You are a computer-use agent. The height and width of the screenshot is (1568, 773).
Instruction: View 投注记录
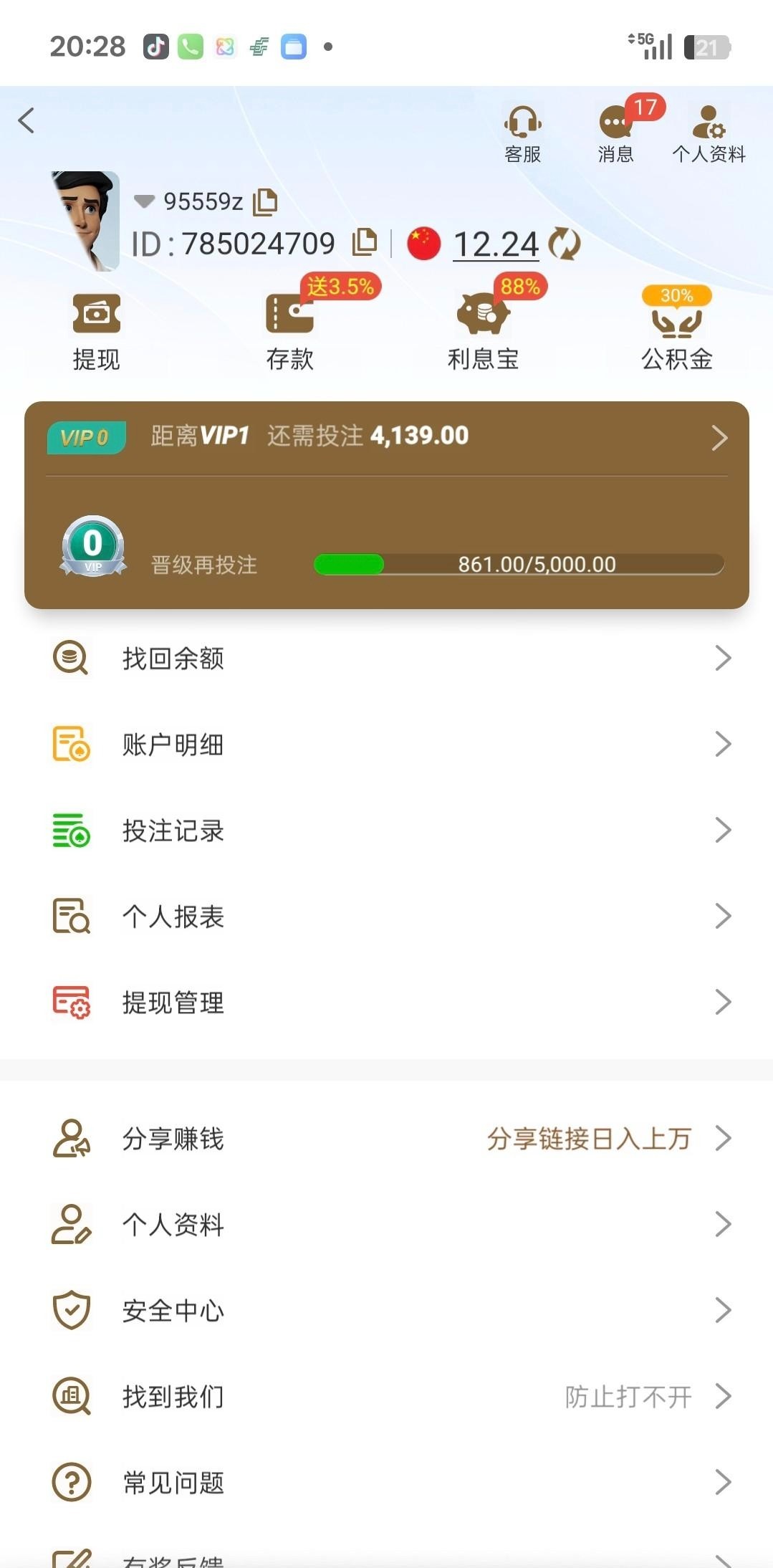(387, 830)
